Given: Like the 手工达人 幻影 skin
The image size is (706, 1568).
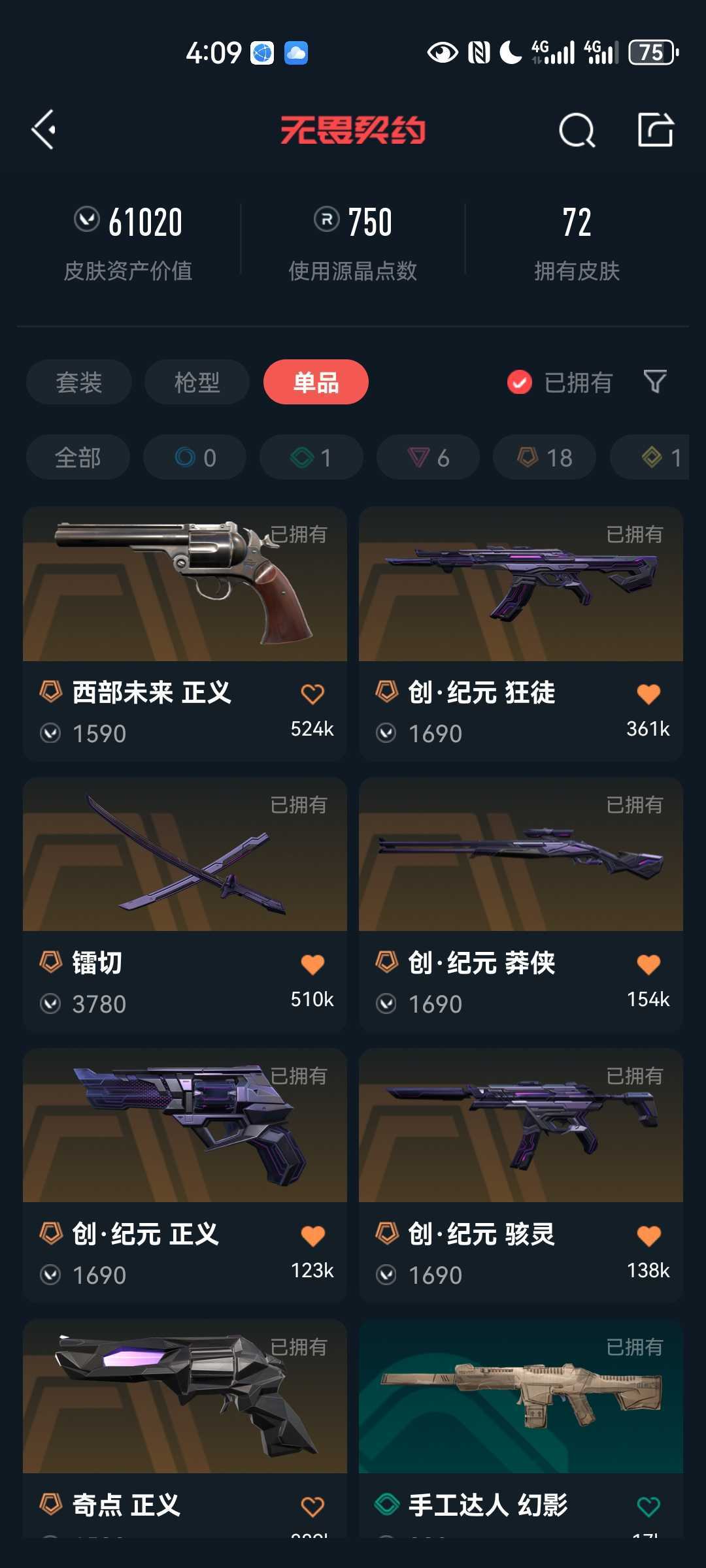Looking at the screenshot, I should pyautogui.click(x=648, y=1507).
